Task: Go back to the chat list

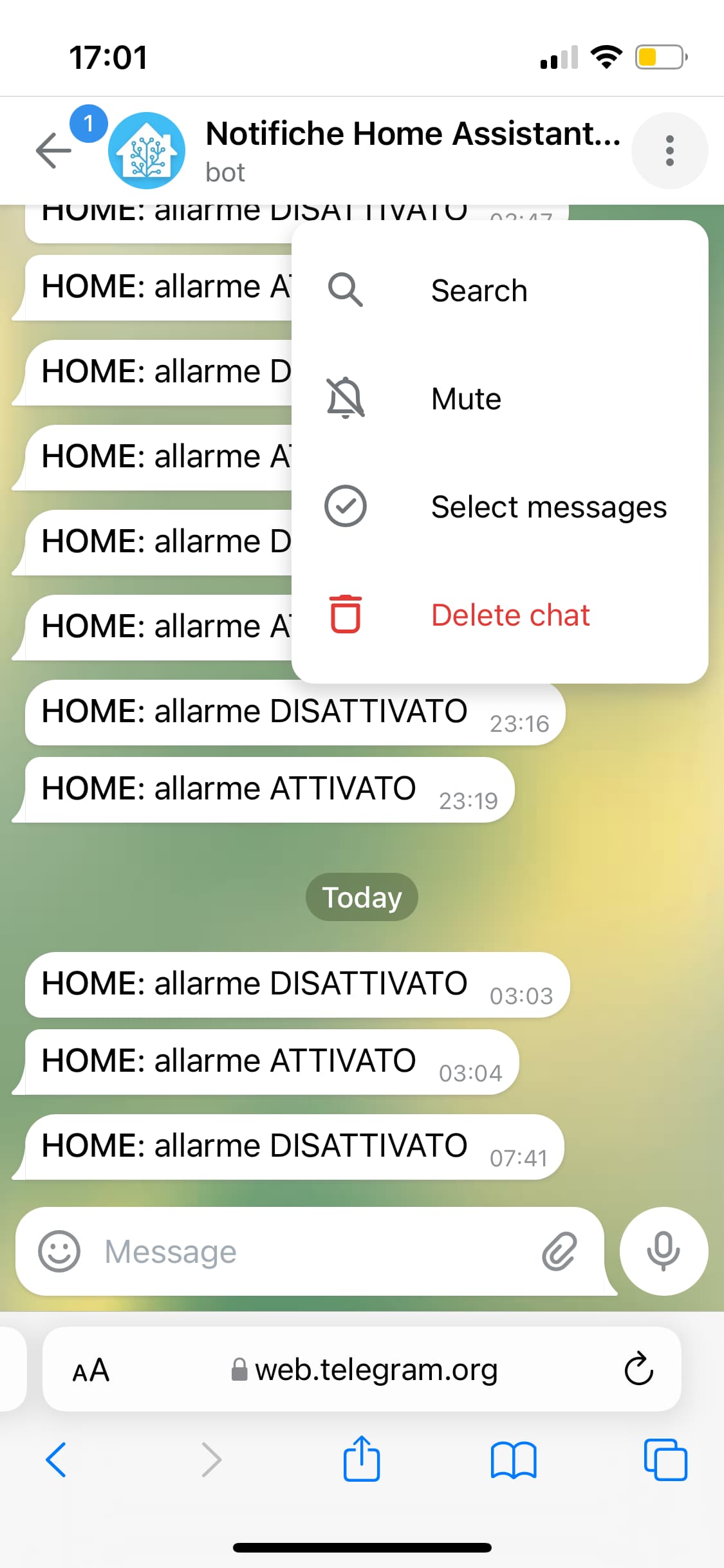Action: click(53, 151)
